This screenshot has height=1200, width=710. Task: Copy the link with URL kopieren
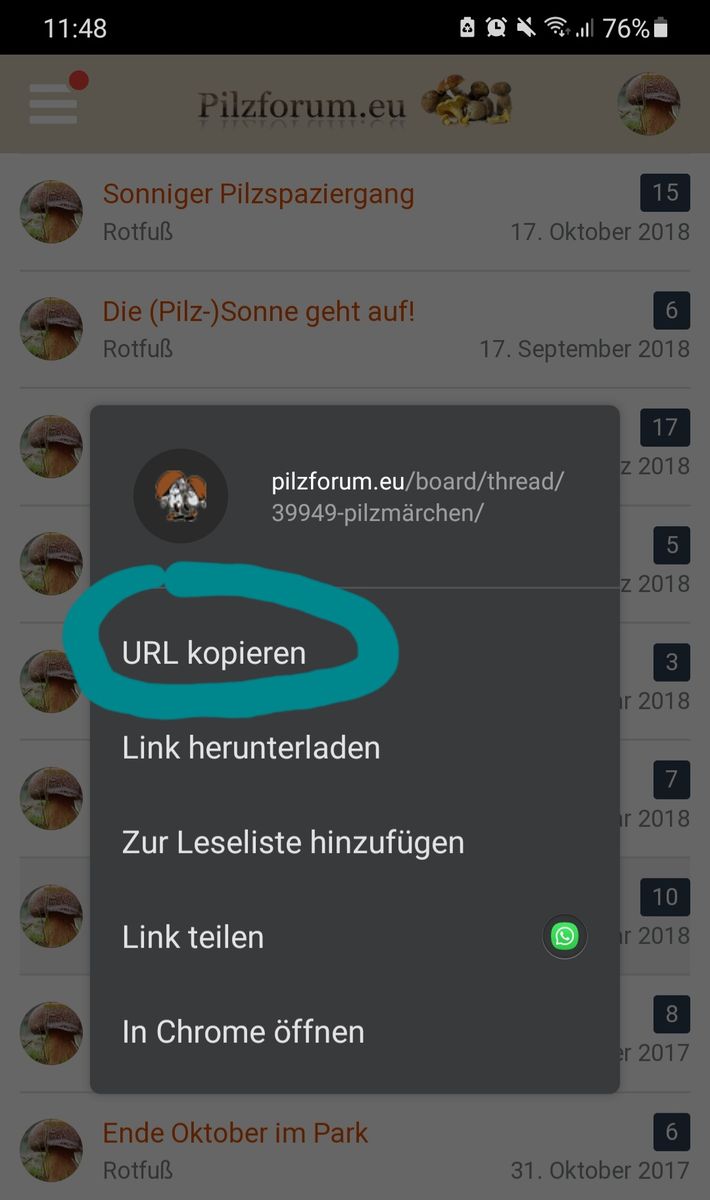coord(214,653)
